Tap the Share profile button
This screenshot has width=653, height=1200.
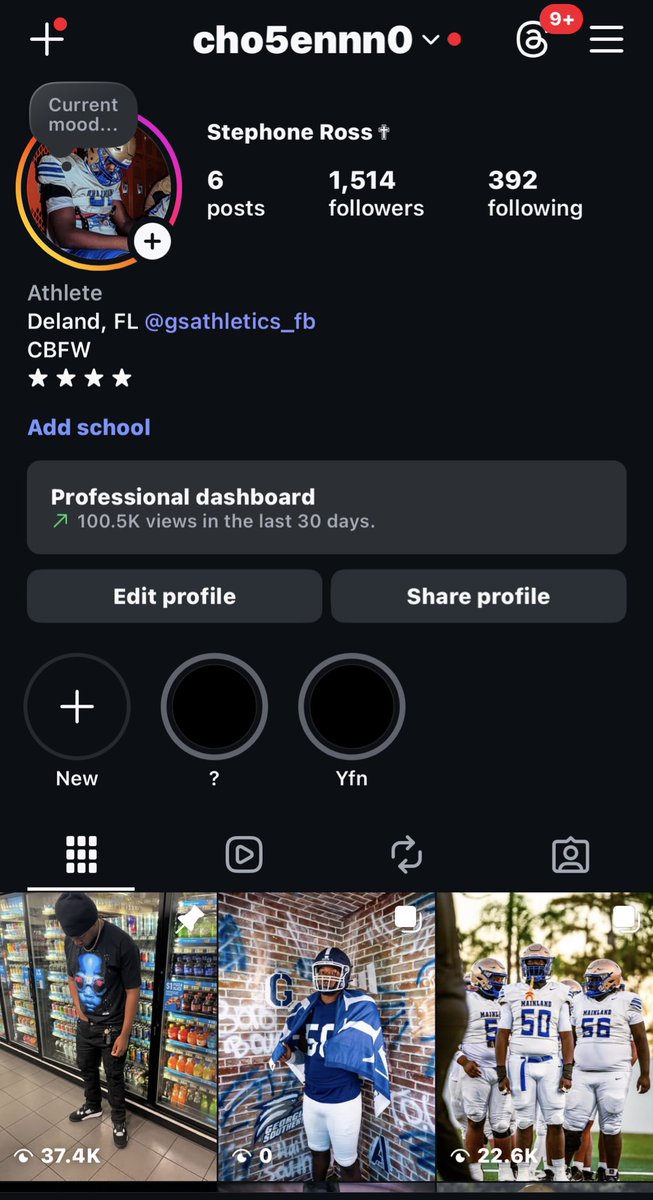478,596
